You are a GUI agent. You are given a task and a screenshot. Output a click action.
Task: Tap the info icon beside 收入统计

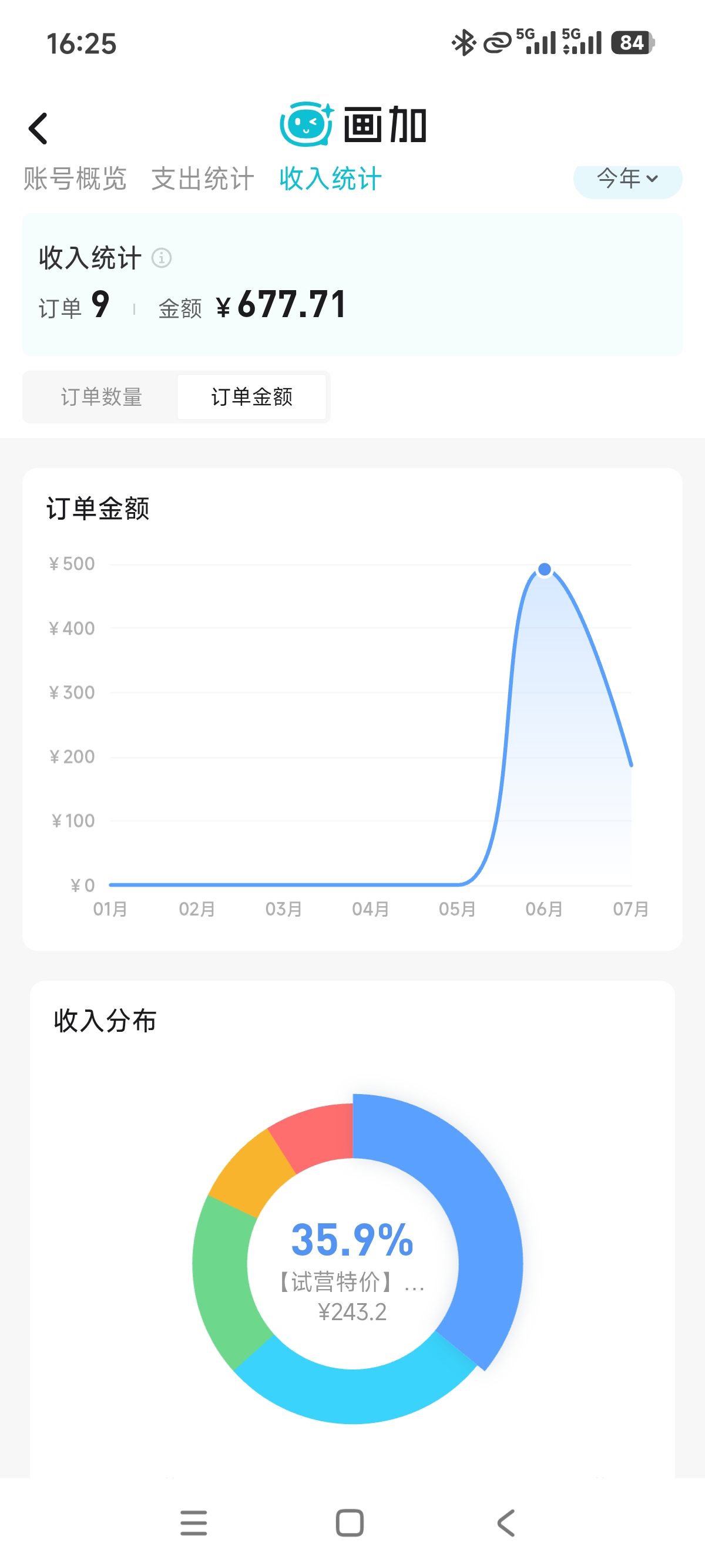(162, 258)
